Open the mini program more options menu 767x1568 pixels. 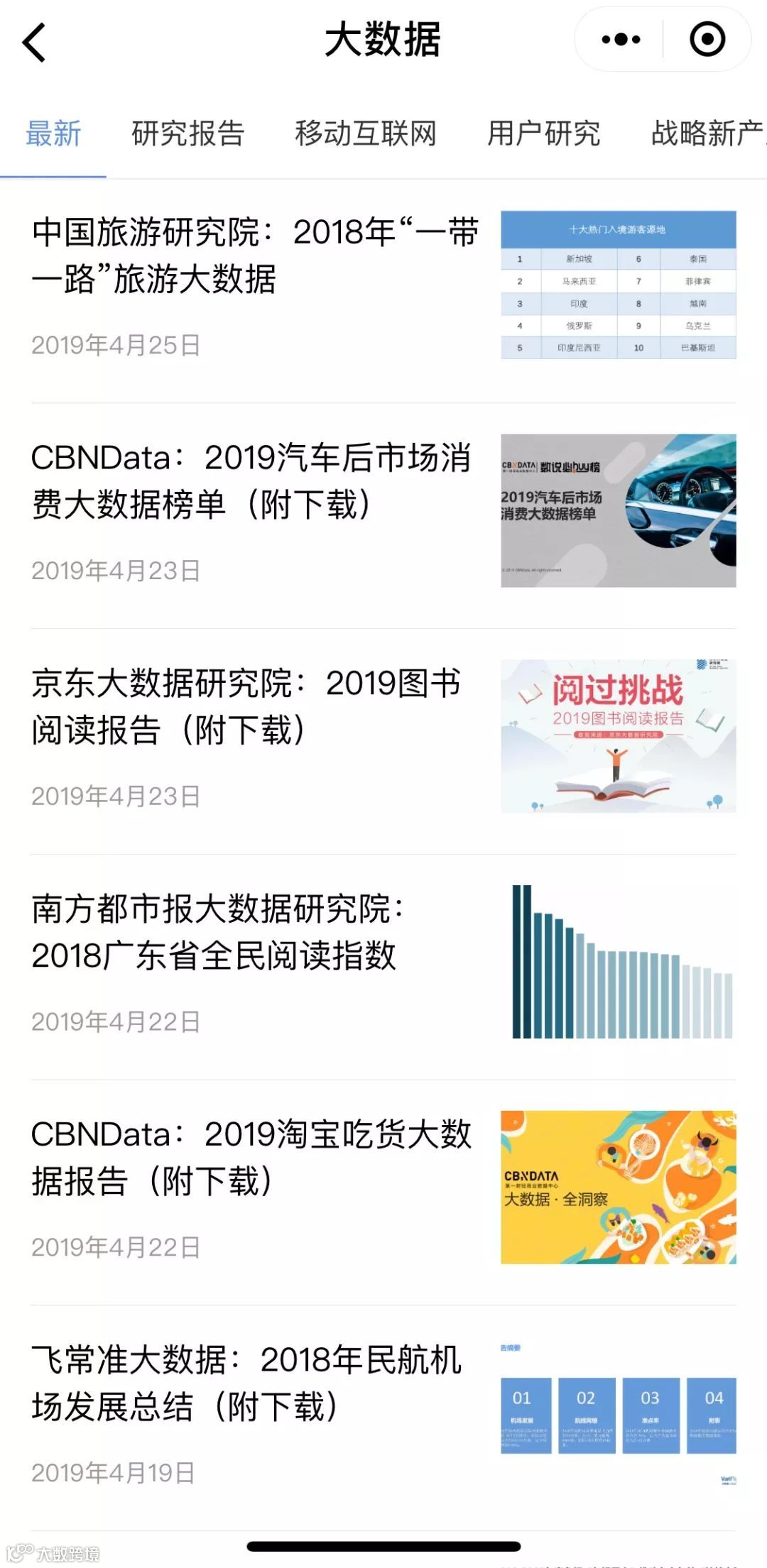point(621,40)
